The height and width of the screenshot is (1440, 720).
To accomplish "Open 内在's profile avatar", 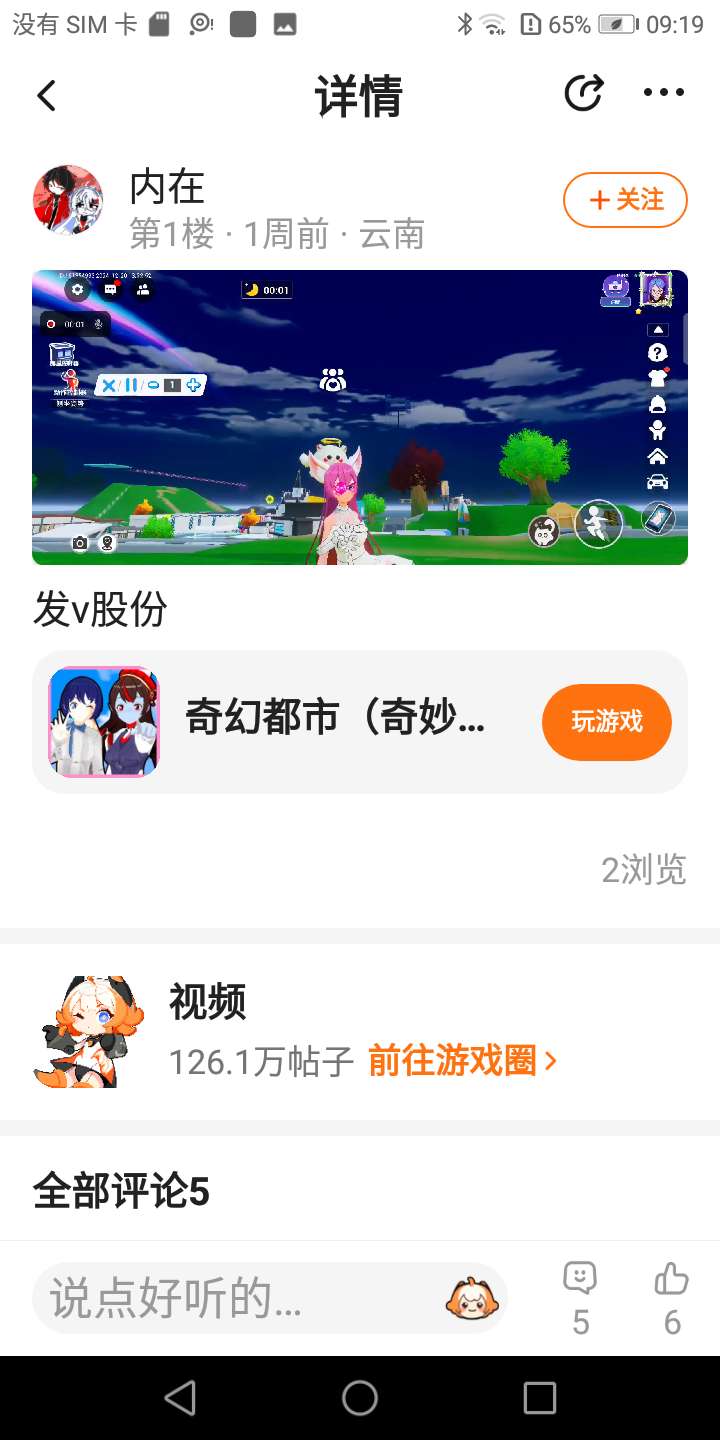I will pyautogui.click(x=68, y=200).
